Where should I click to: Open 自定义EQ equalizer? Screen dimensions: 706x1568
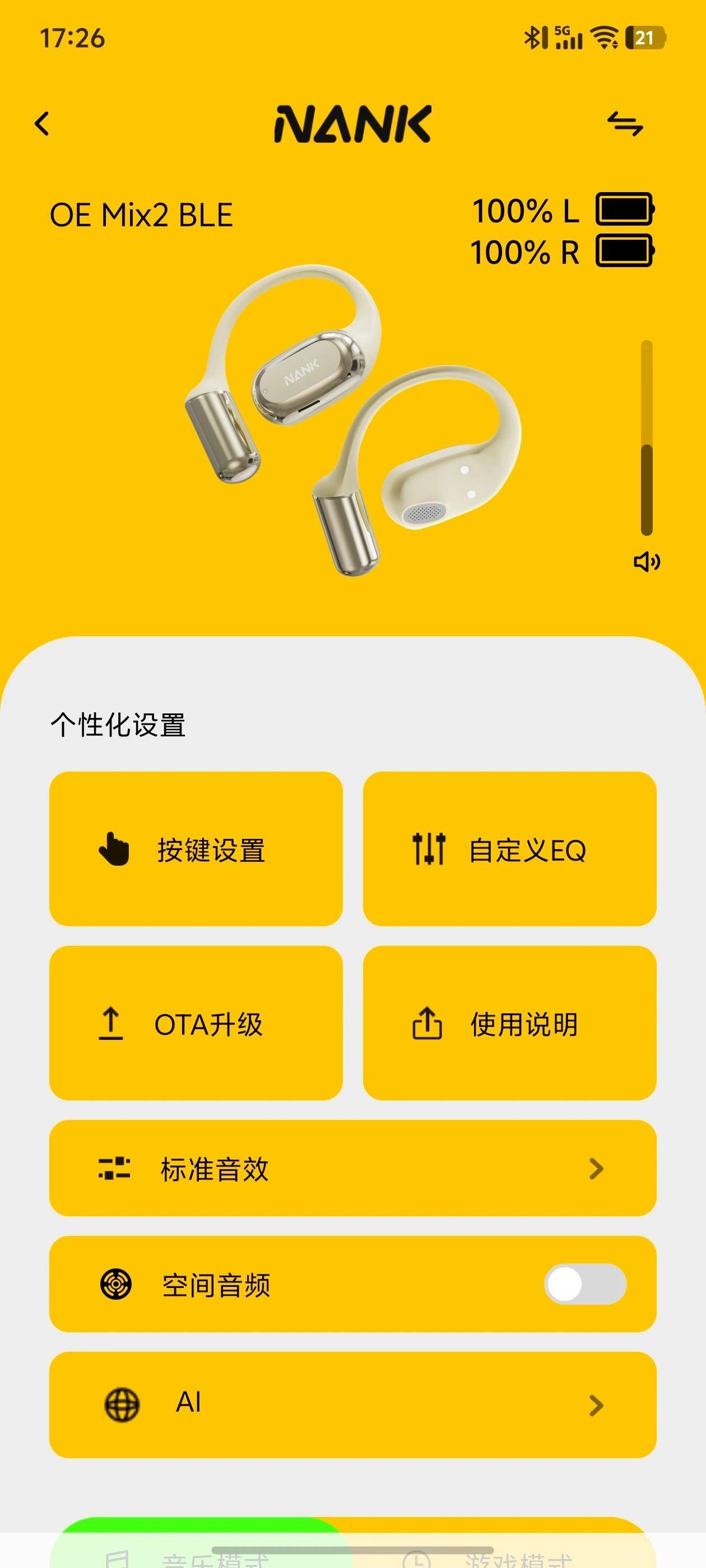[x=509, y=849]
